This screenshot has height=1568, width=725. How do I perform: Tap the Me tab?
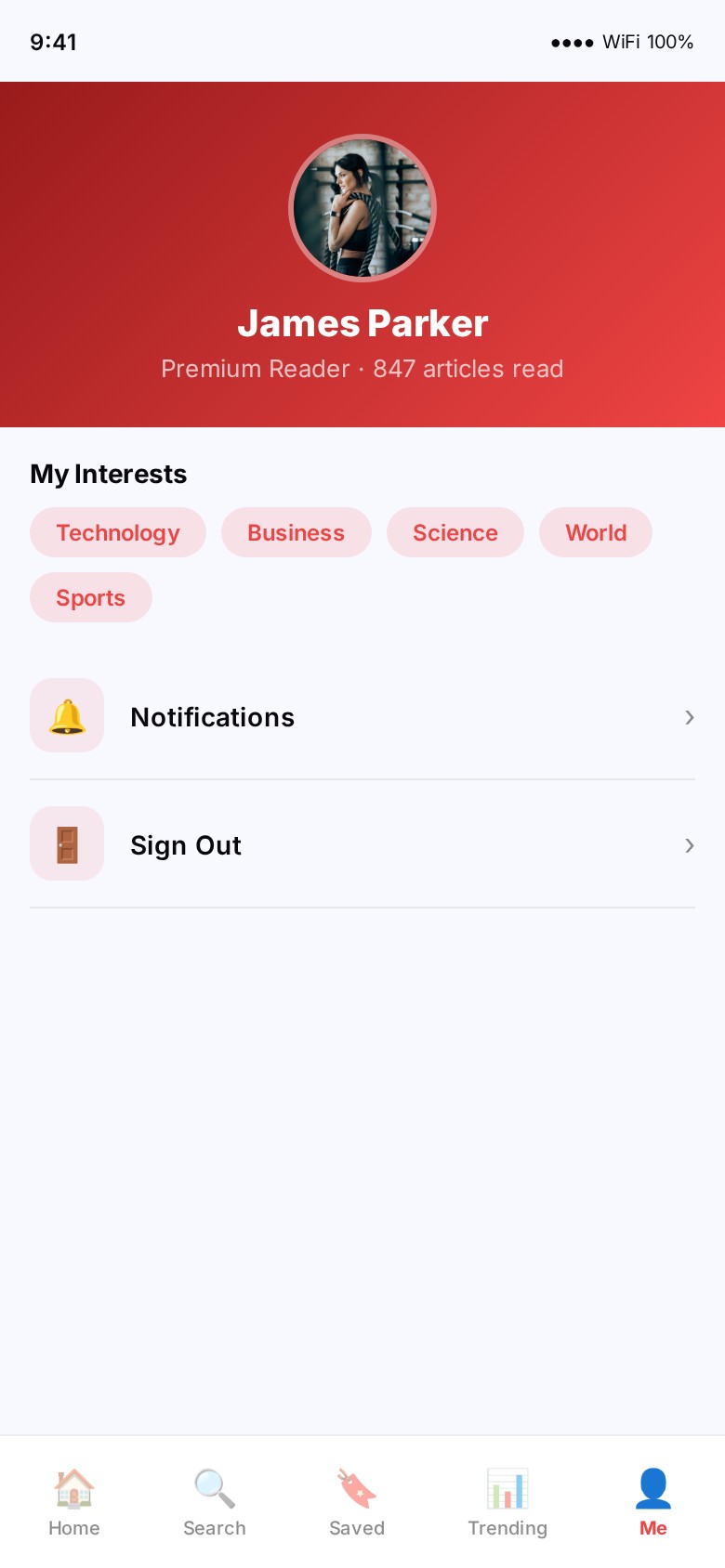[x=653, y=1502]
